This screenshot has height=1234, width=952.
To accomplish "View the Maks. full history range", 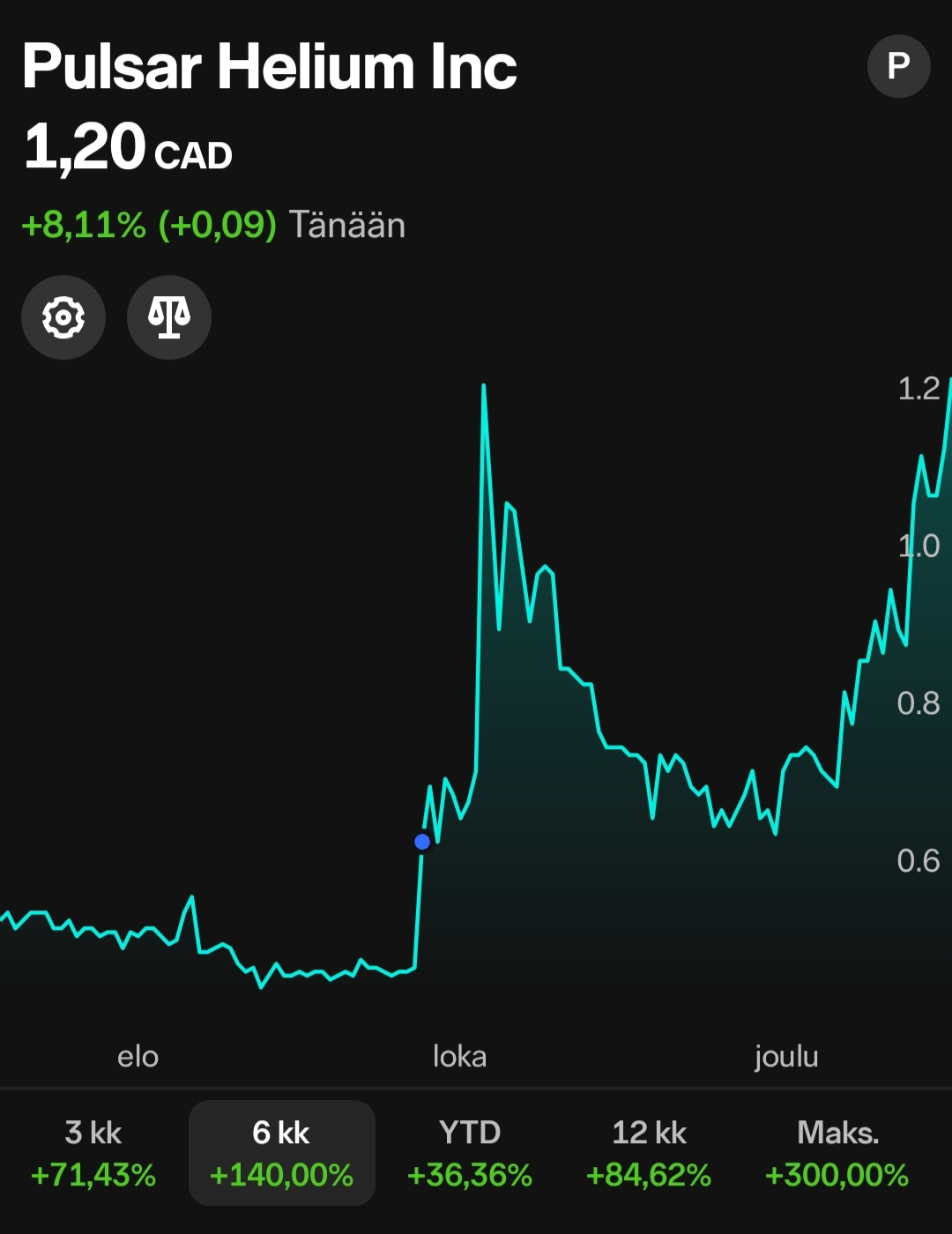I will pos(837,1153).
